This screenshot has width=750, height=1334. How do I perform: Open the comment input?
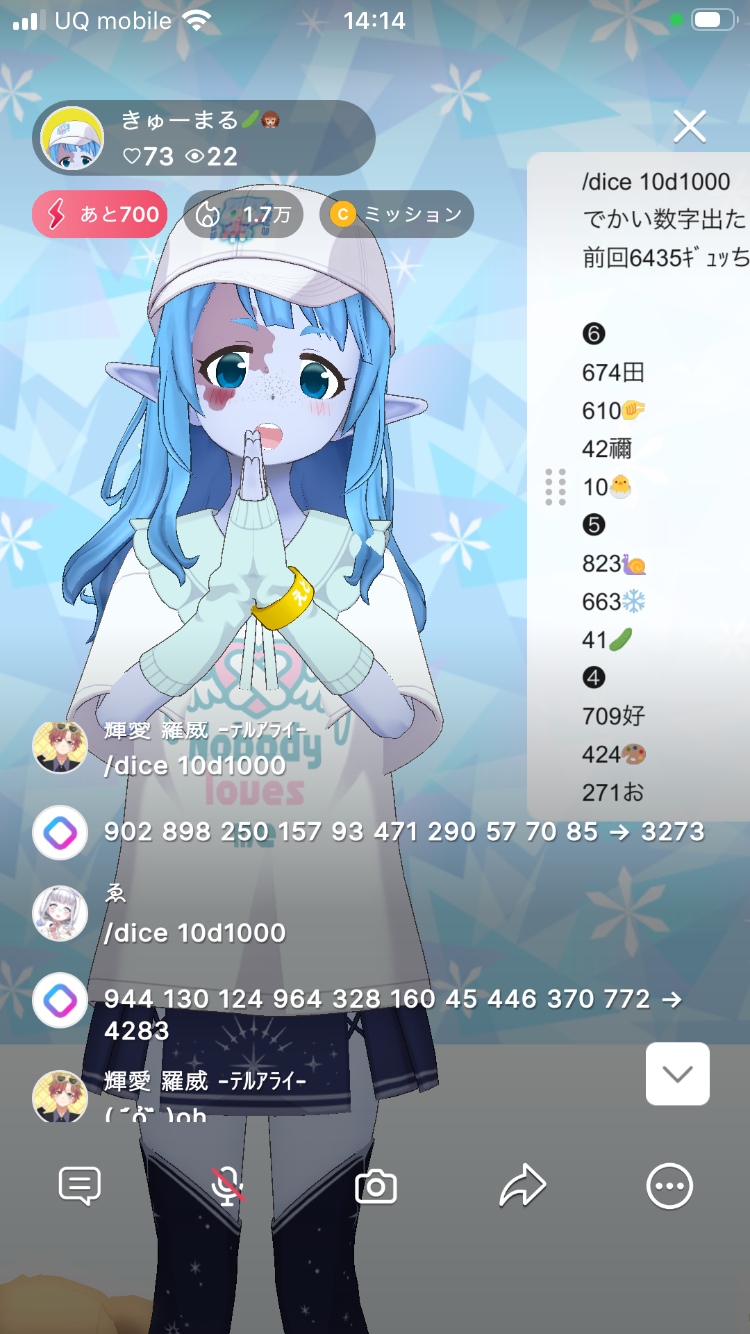(80, 1187)
